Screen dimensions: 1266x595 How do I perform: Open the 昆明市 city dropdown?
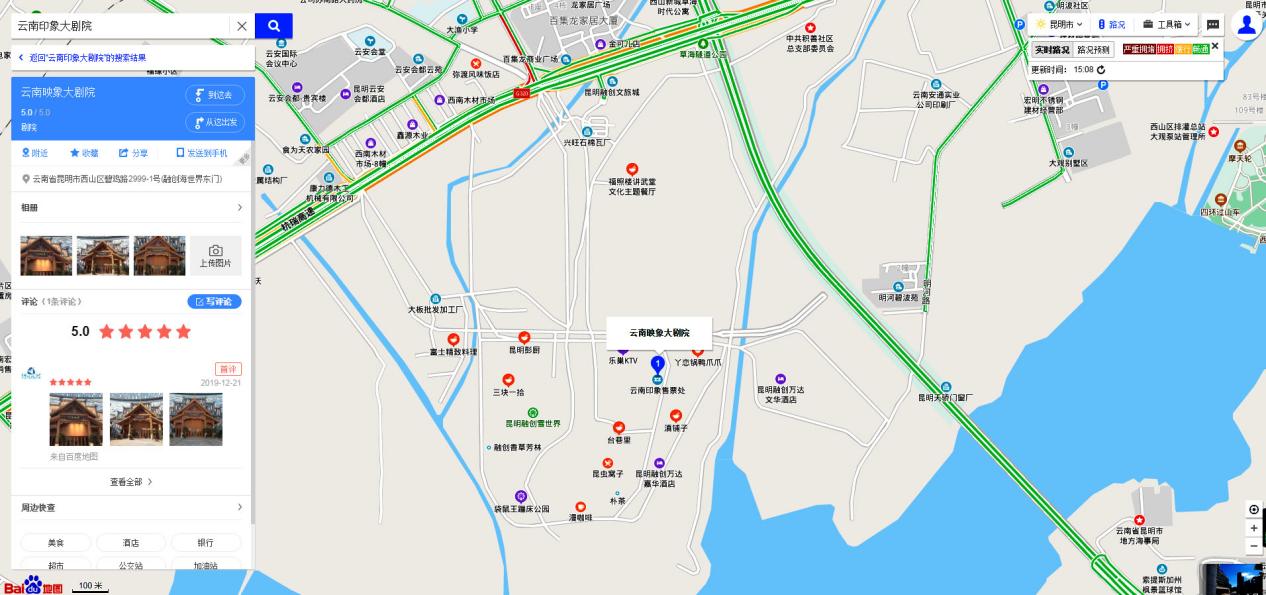point(1059,24)
